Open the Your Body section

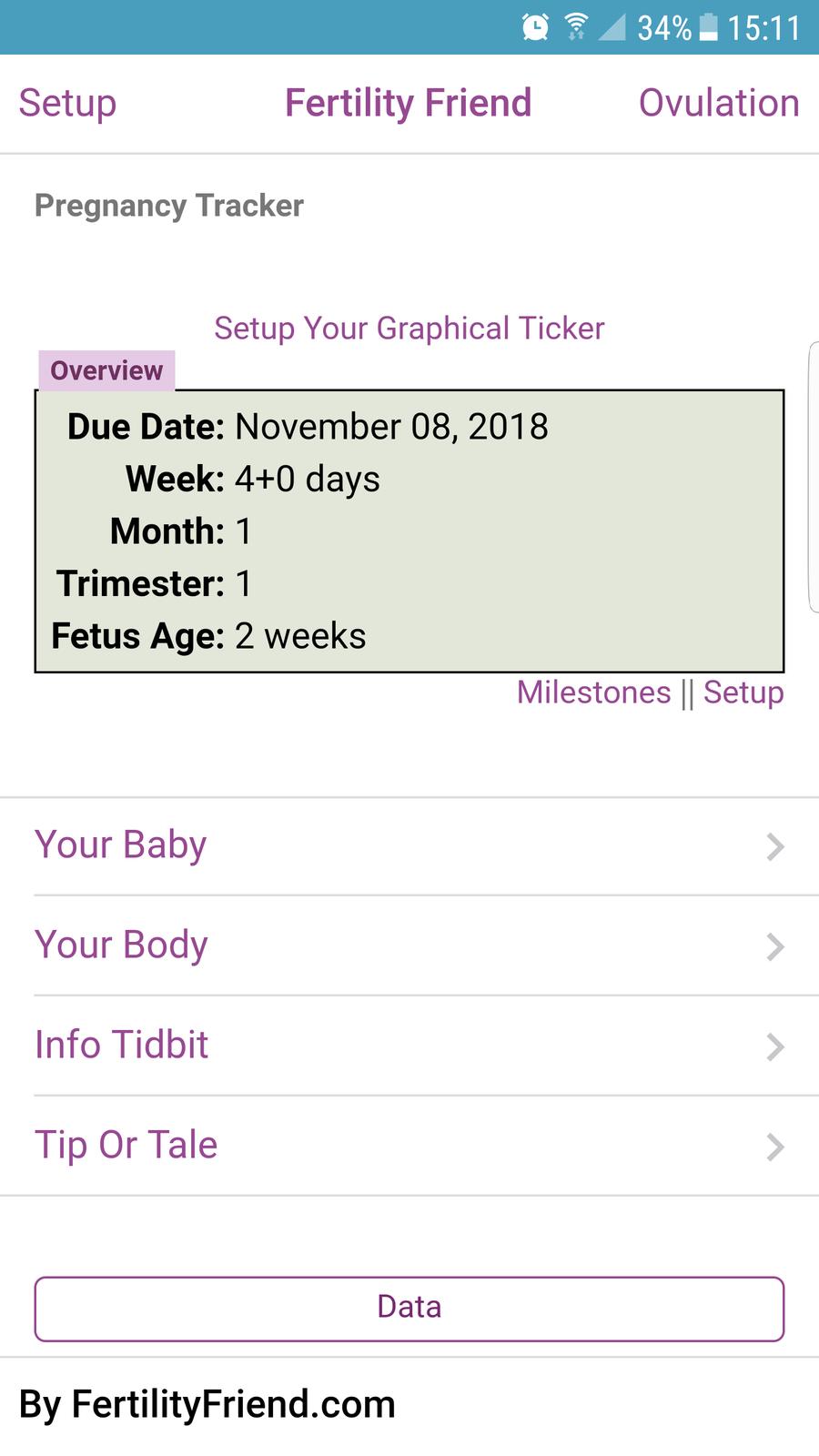409,945
